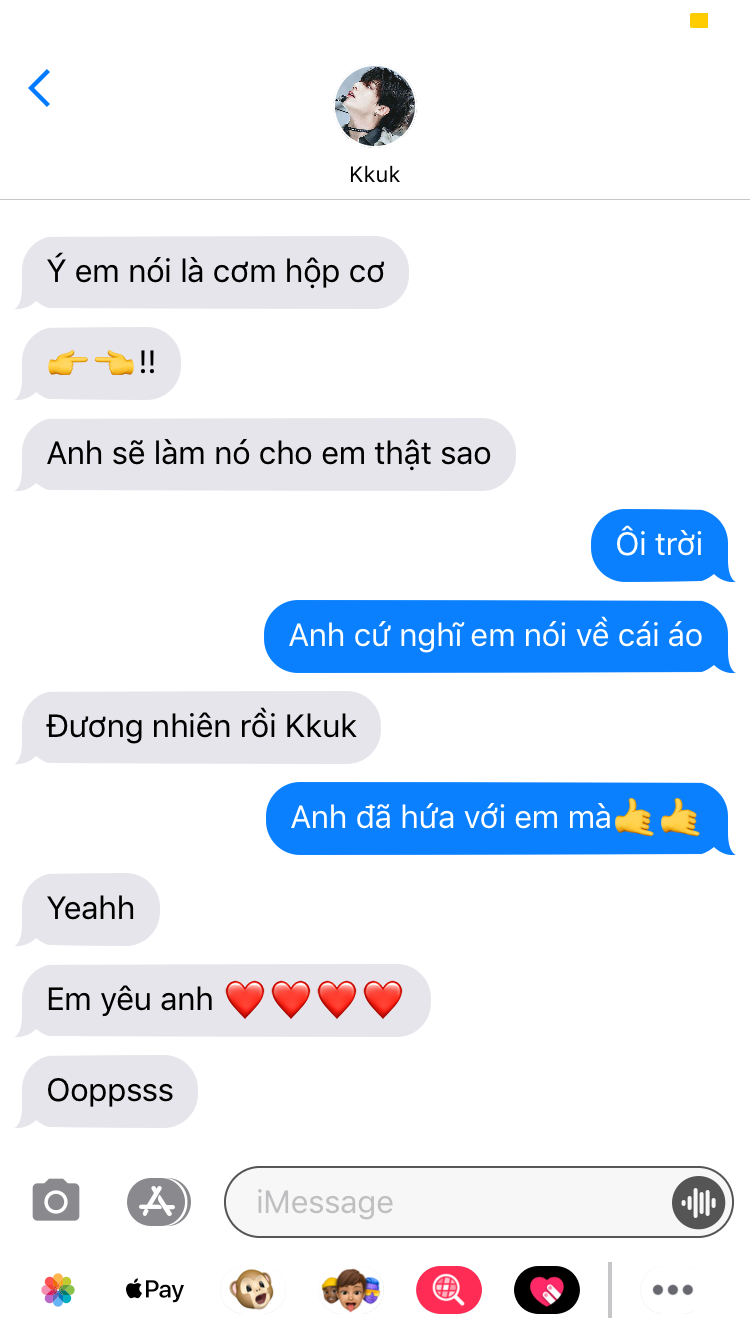750x1334 pixels.
Task: Open the Photos app in the drawer
Action: [58, 1290]
